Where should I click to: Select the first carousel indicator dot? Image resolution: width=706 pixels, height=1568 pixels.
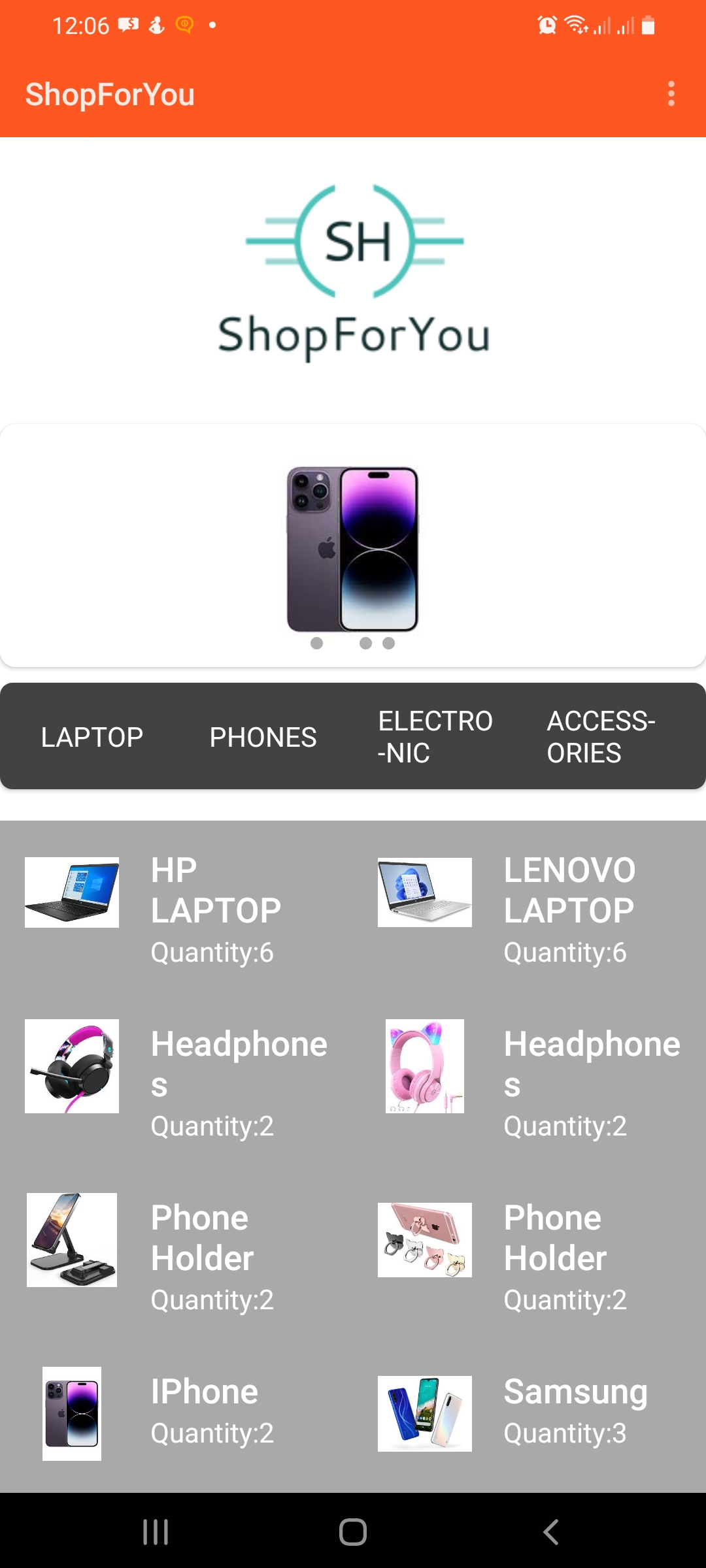tap(318, 643)
